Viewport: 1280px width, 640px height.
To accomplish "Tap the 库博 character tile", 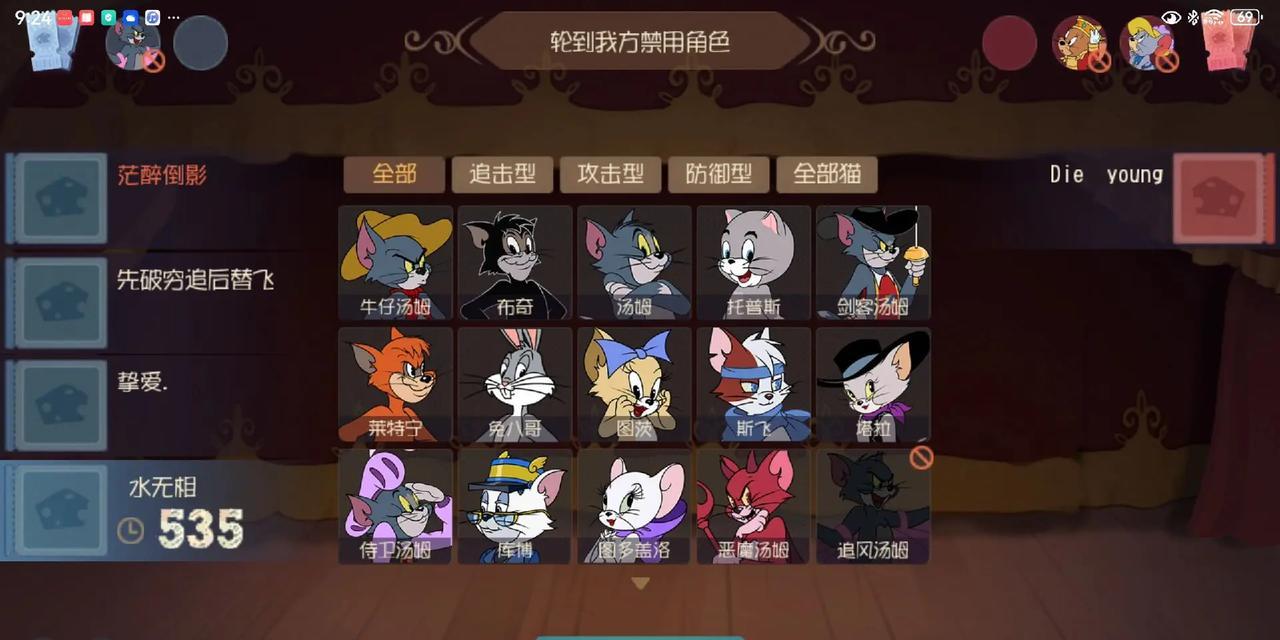I will pos(515,506).
